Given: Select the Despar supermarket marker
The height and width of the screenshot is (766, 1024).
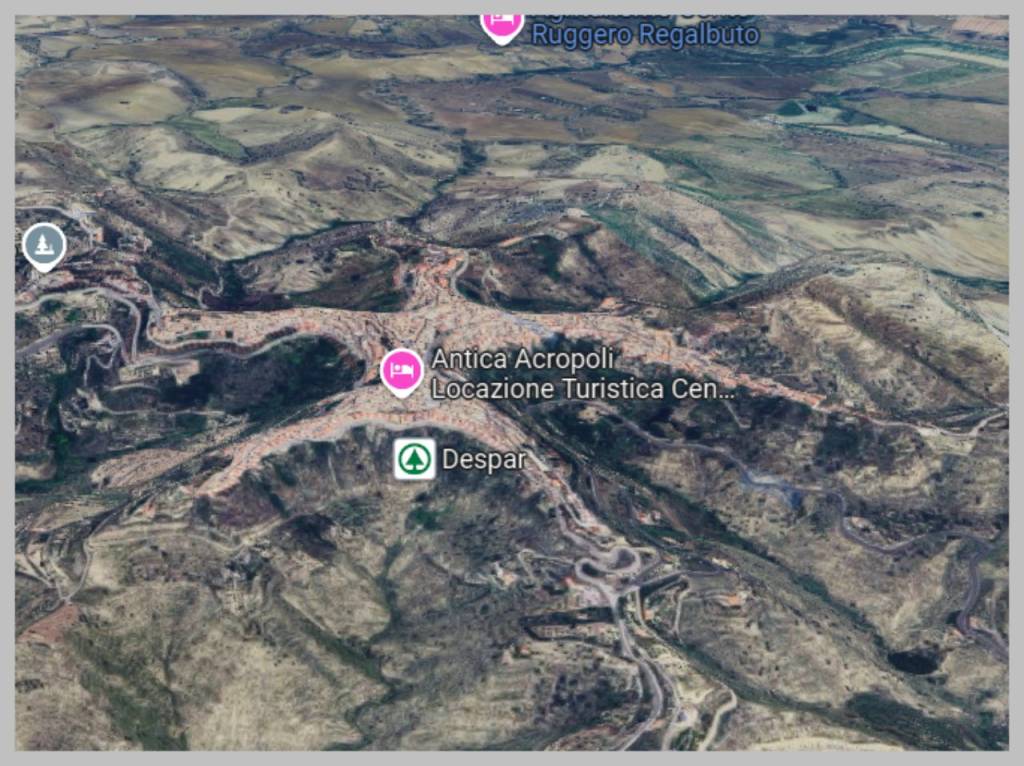Looking at the screenshot, I should pos(414,459).
